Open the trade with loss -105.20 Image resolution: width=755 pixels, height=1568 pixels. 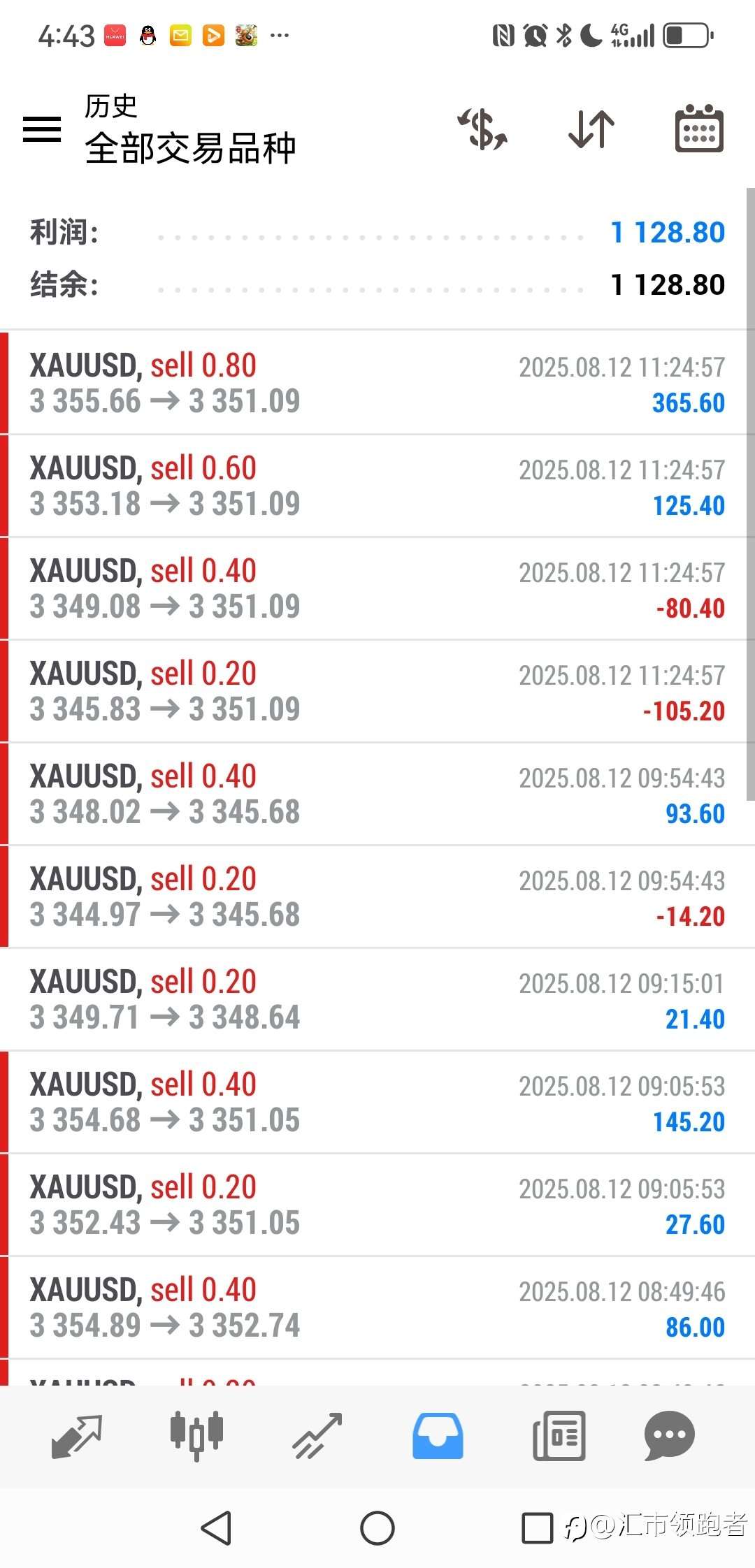click(377, 691)
